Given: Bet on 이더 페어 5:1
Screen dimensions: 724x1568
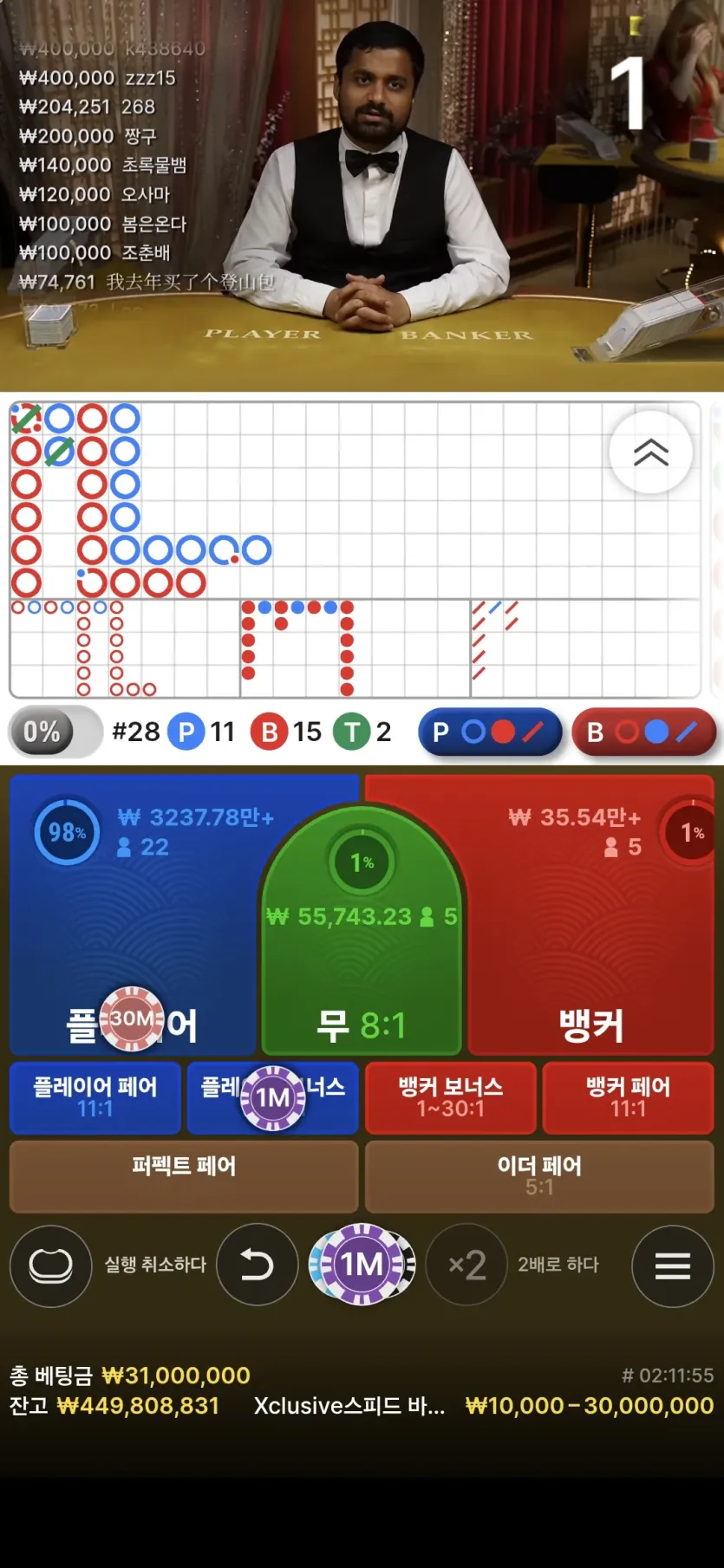Looking at the screenshot, I should click(539, 1176).
